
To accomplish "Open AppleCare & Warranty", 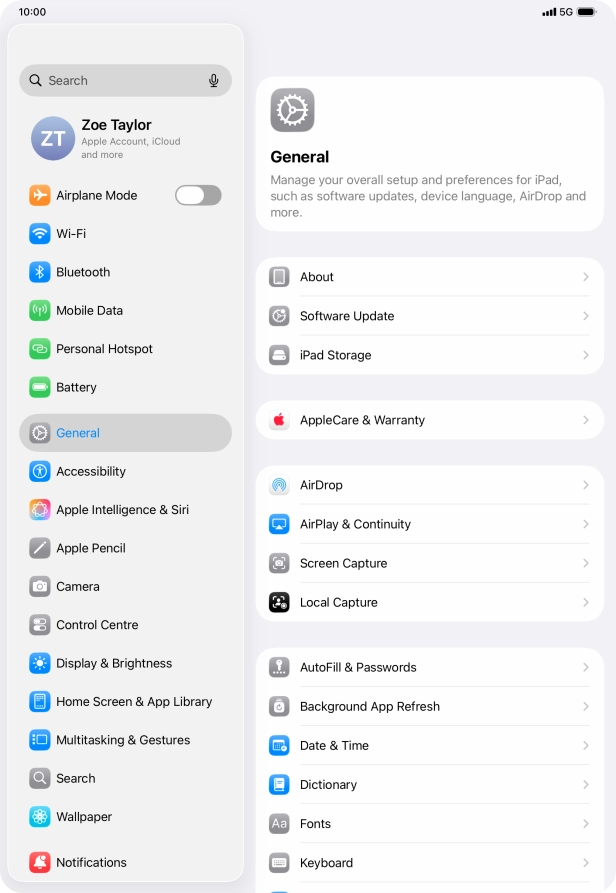I will [x=430, y=420].
